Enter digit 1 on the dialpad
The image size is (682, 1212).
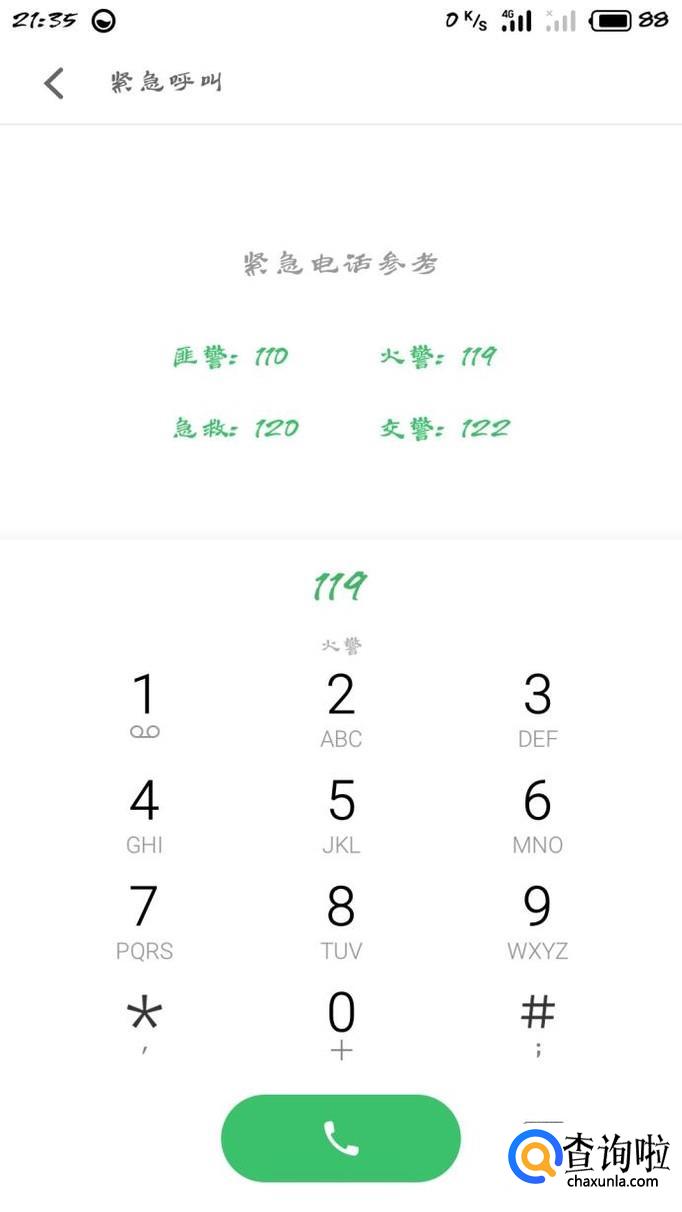click(144, 707)
